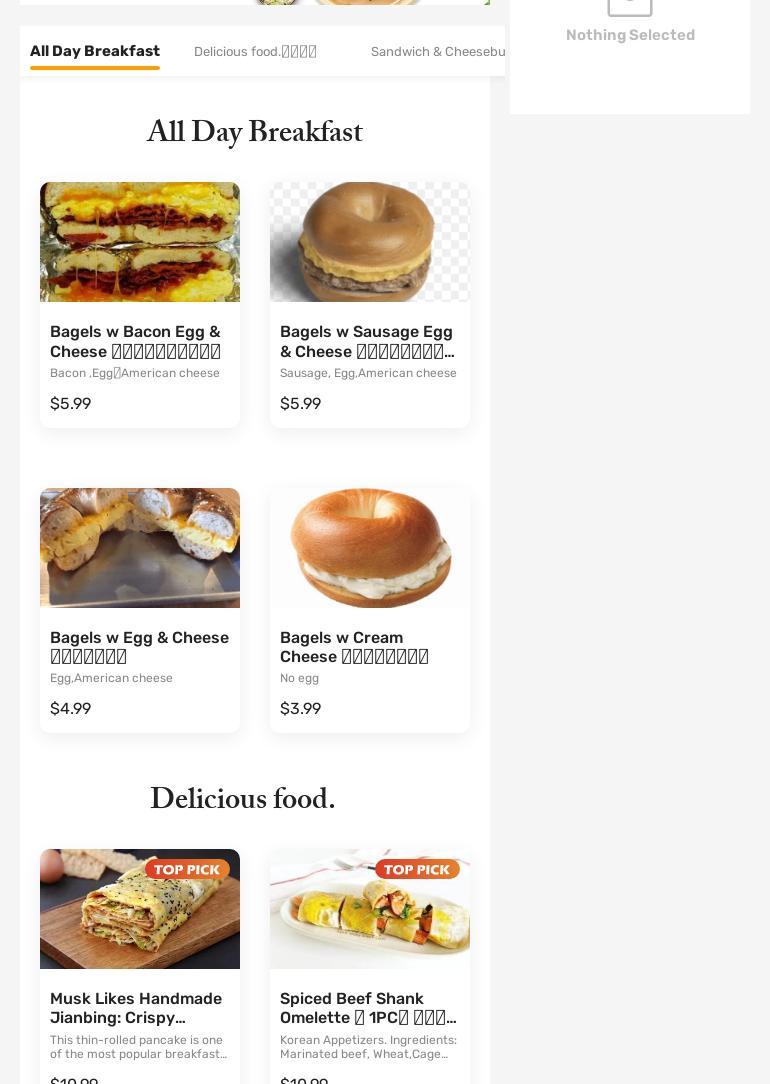Open Bagels w Bacon Egg & Cheese item

coord(140,304)
